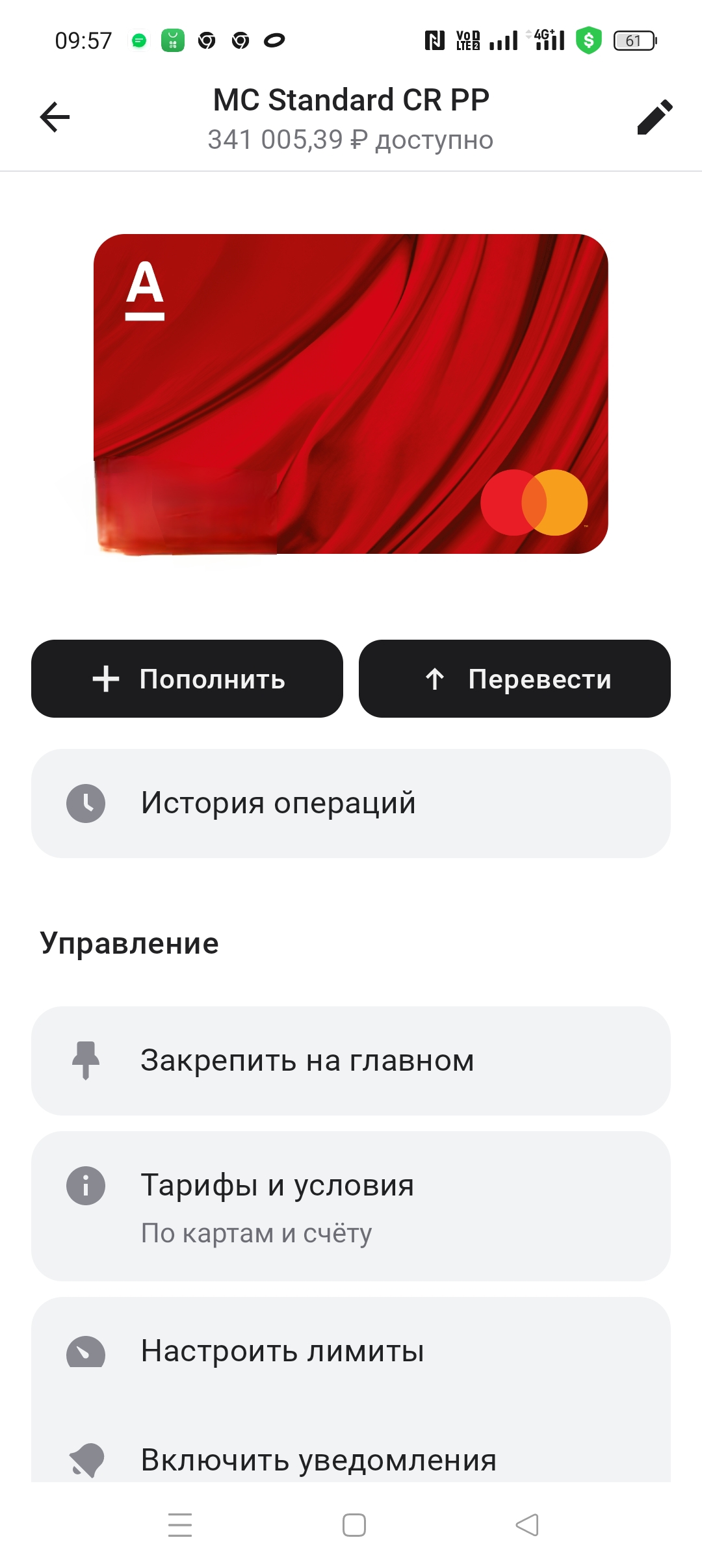Open Настроить лимиты
The height and width of the screenshot is (1568, 702).
point(351,1351)
